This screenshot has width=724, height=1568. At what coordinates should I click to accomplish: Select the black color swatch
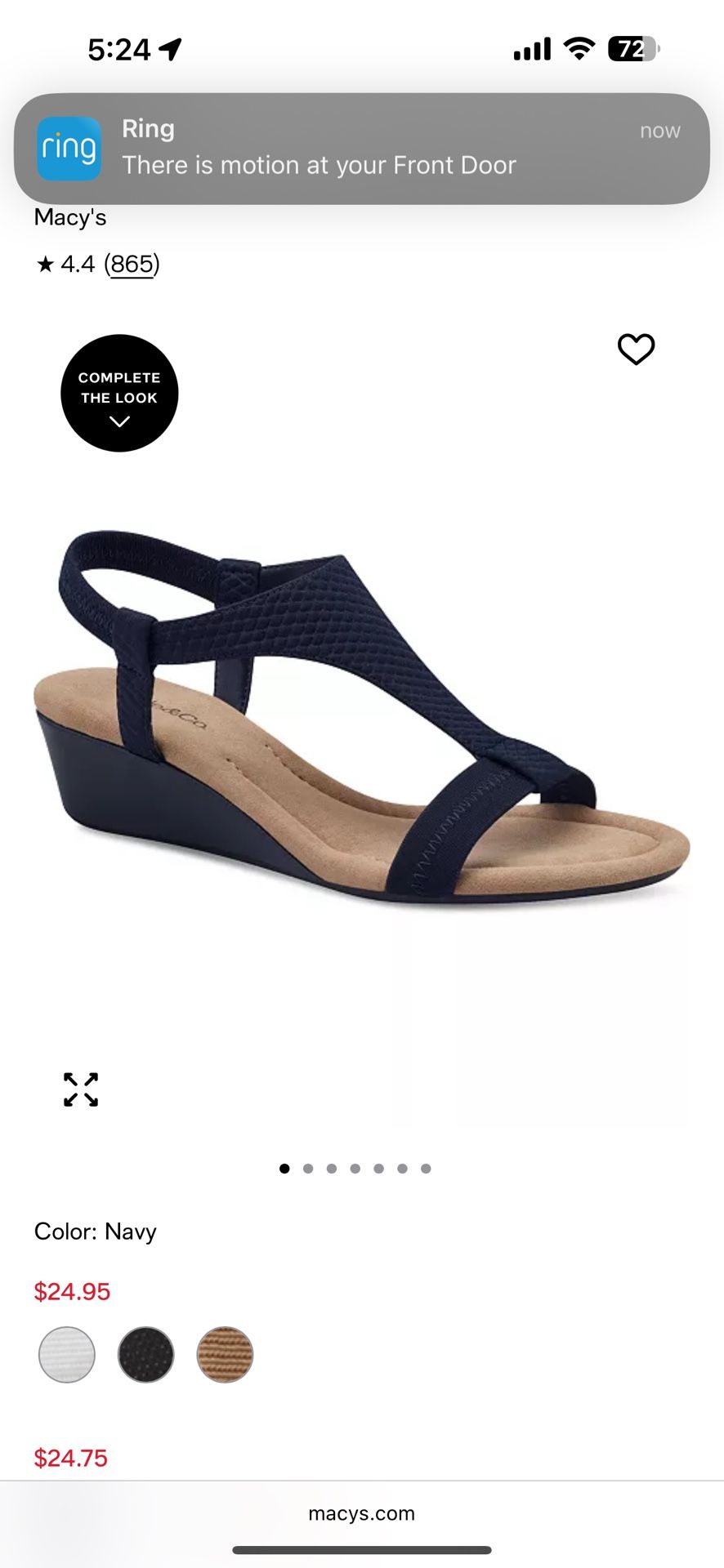tap(146, 1354)
